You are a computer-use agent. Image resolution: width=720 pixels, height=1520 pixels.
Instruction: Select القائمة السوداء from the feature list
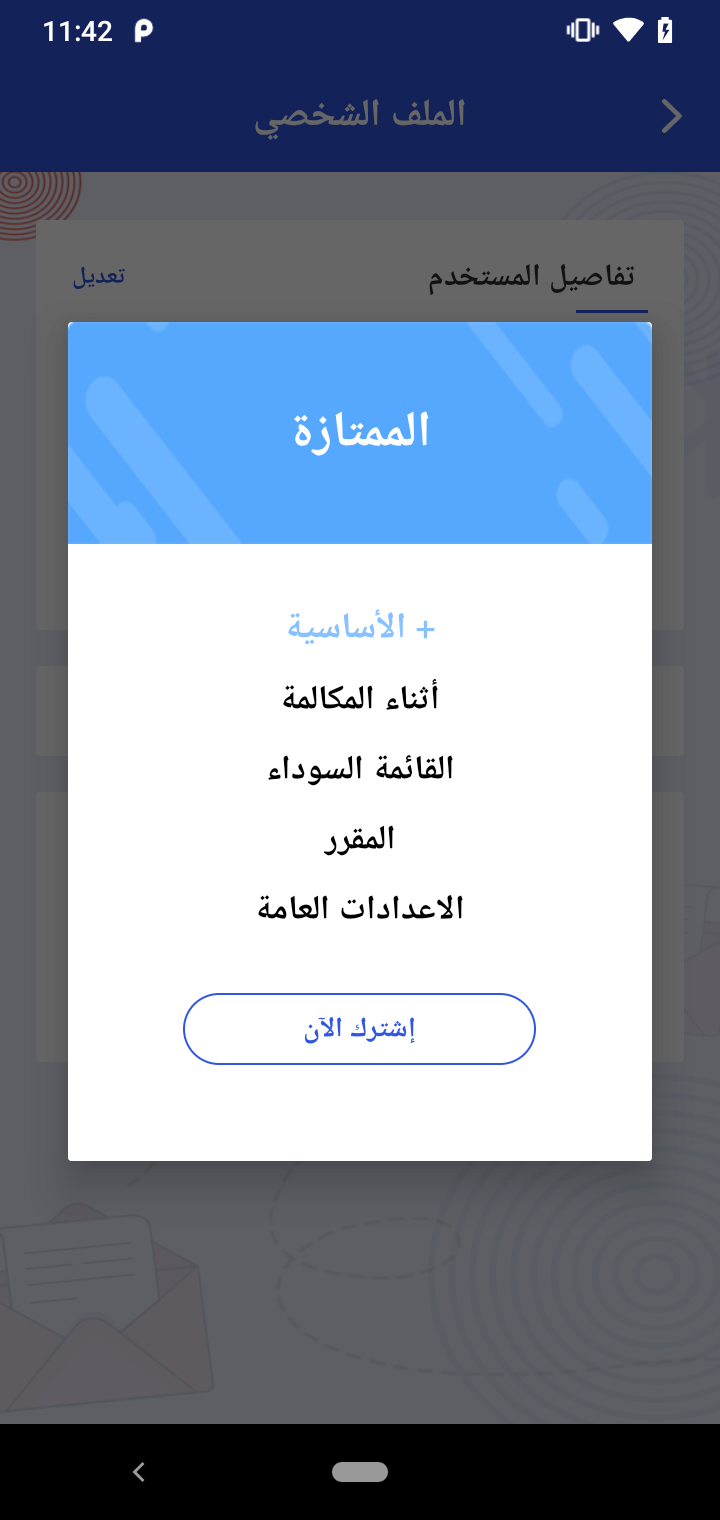click(x=360, y=768)
